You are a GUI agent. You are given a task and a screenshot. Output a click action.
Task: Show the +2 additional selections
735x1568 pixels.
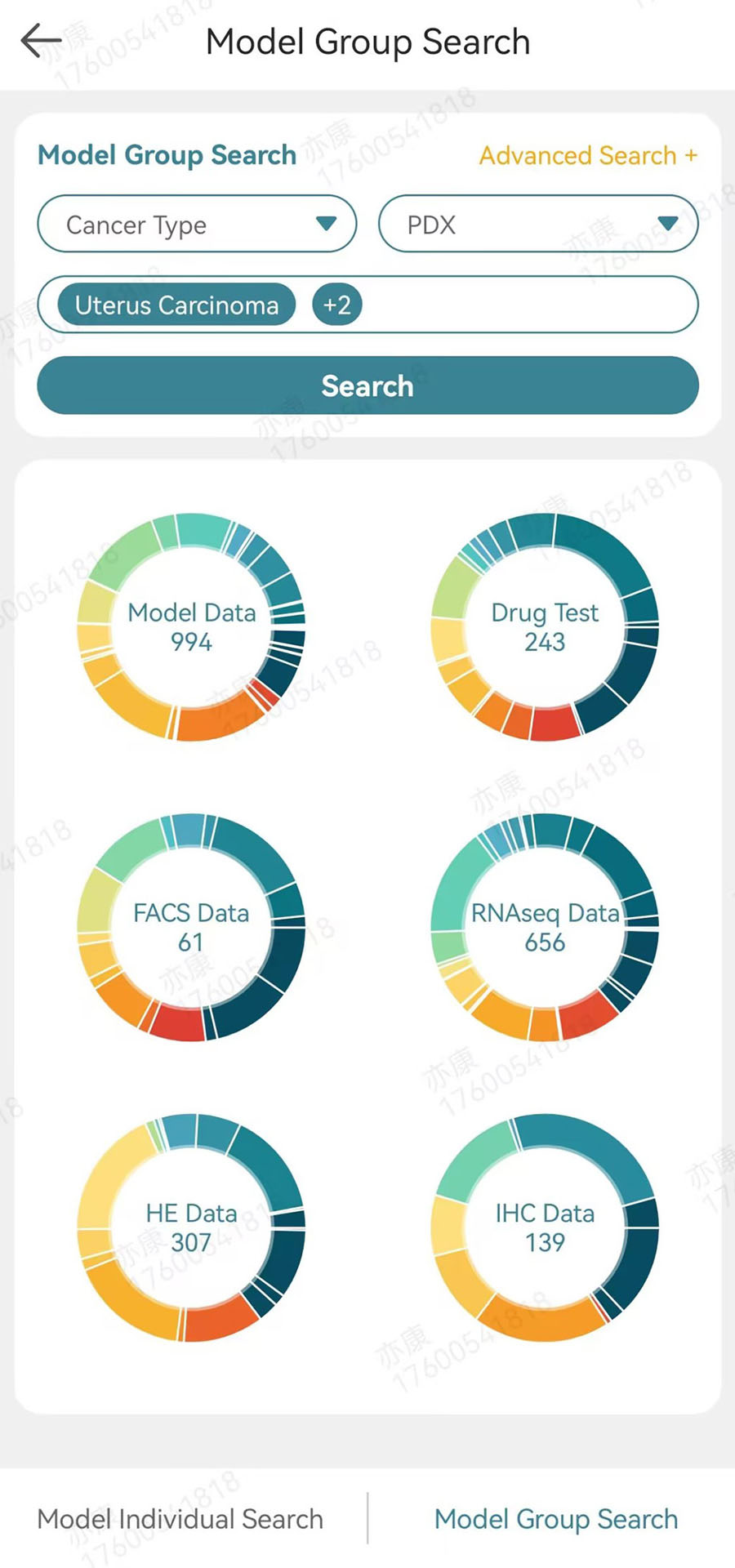pos(336,305)
